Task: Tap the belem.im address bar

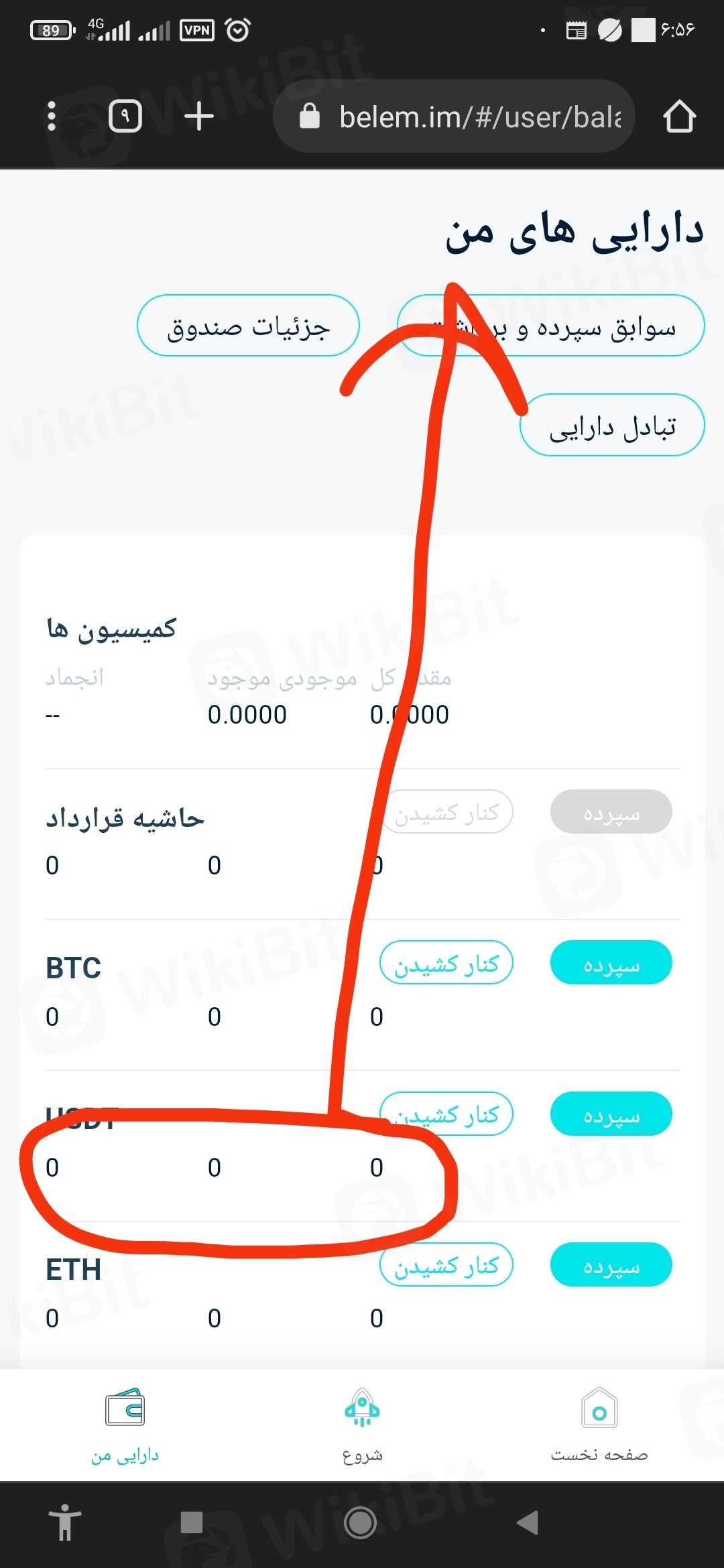Action: pos(463,117)
